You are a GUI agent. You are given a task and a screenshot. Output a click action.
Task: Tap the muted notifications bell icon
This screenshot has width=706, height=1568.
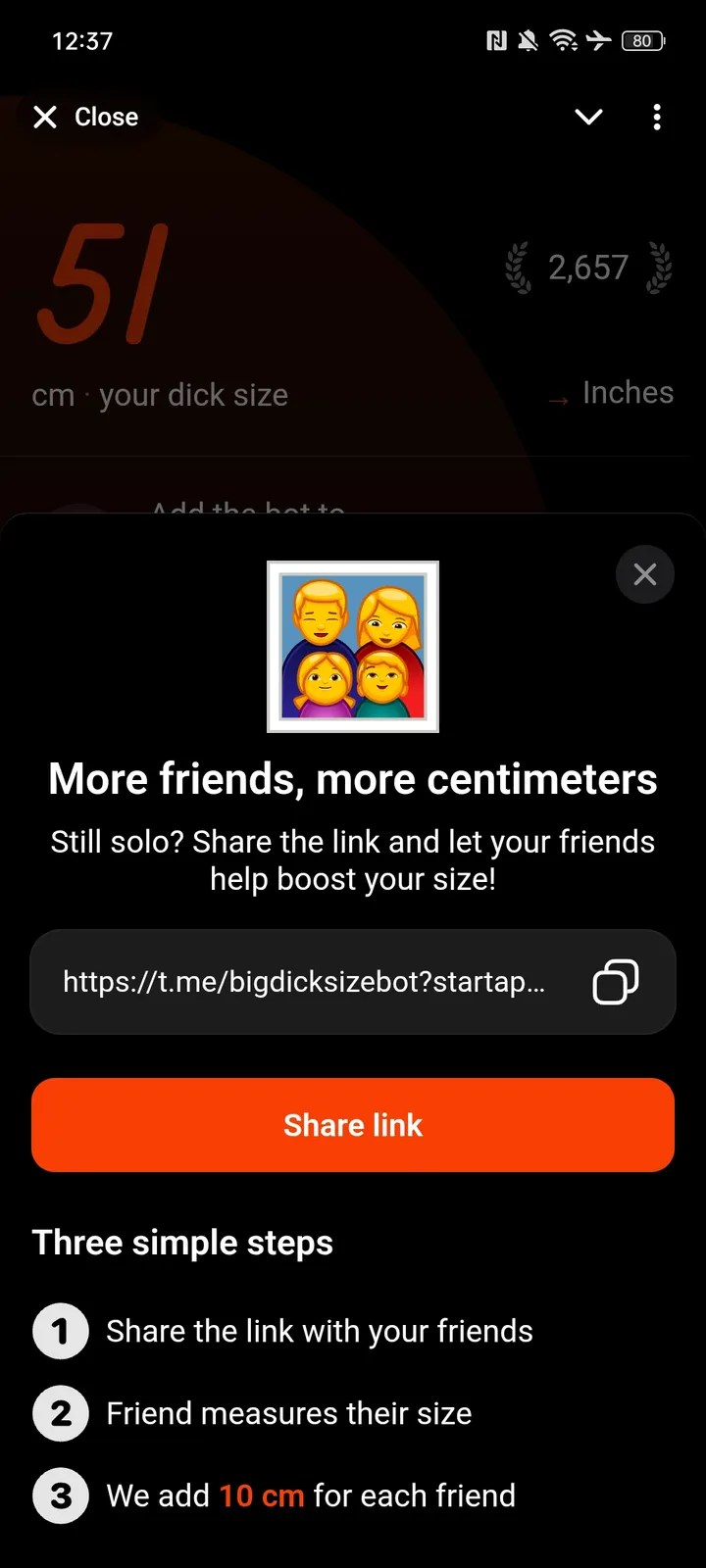pyautogui.click(x=527, y=40)
